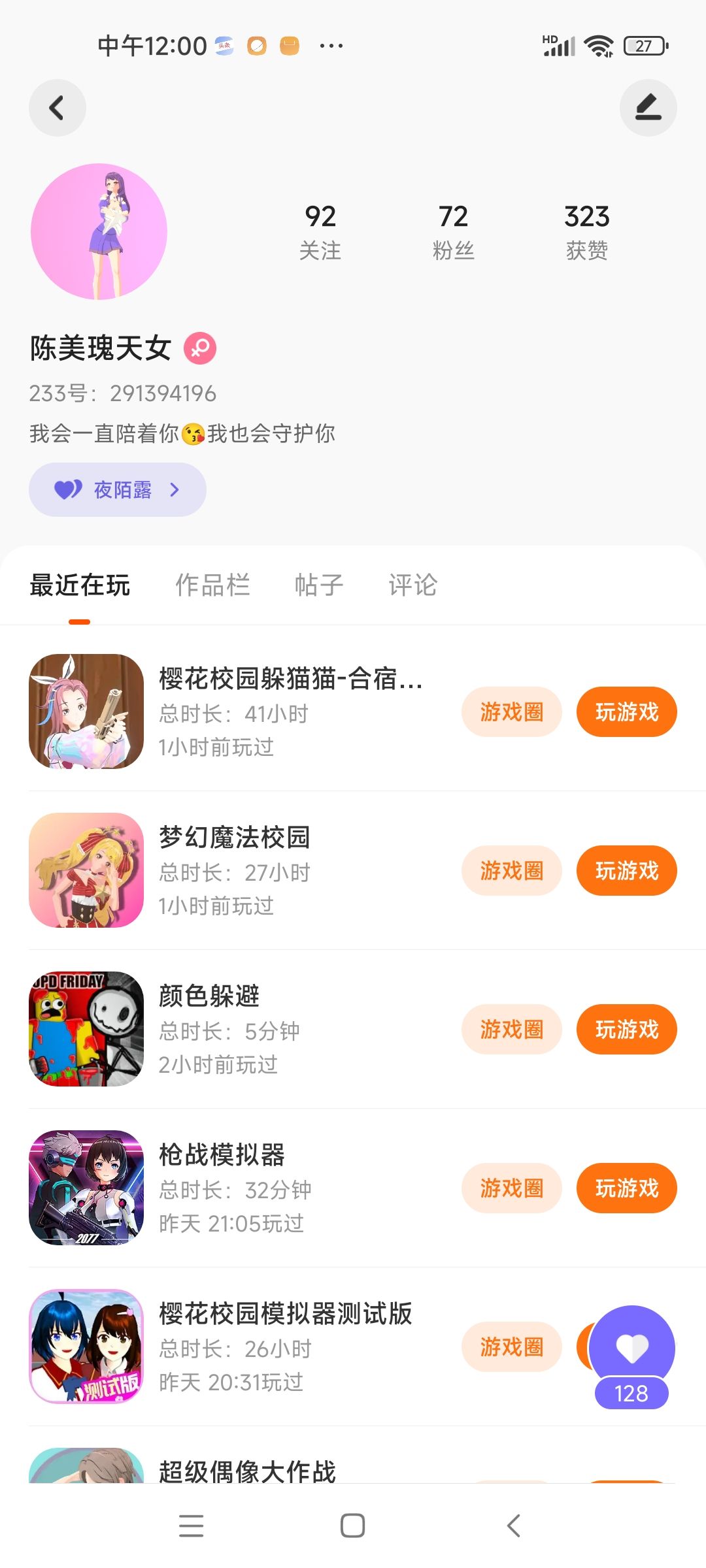
Task: Tap the system home button
Action: (352, 1526)
